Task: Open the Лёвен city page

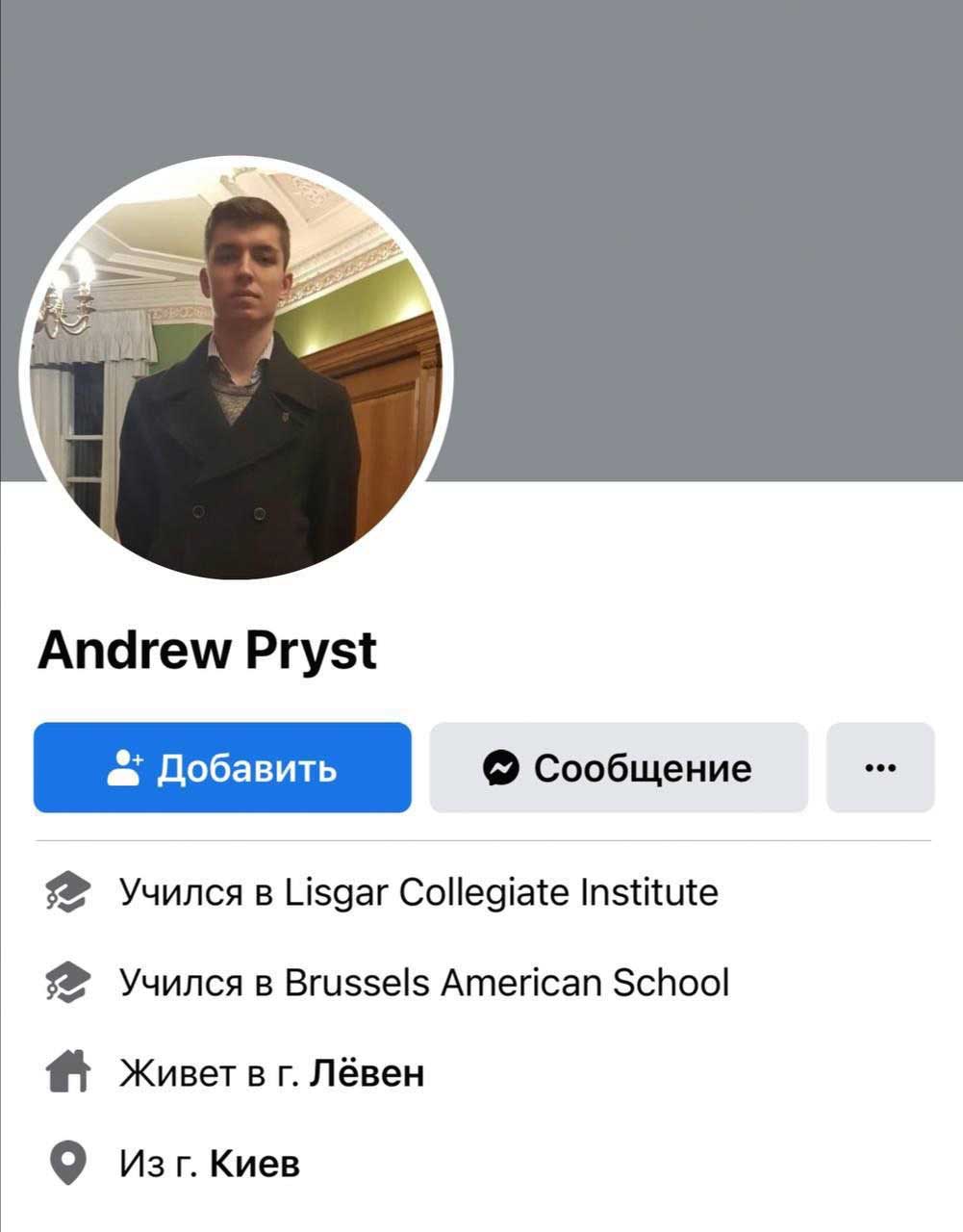Action: [367, 1072]
